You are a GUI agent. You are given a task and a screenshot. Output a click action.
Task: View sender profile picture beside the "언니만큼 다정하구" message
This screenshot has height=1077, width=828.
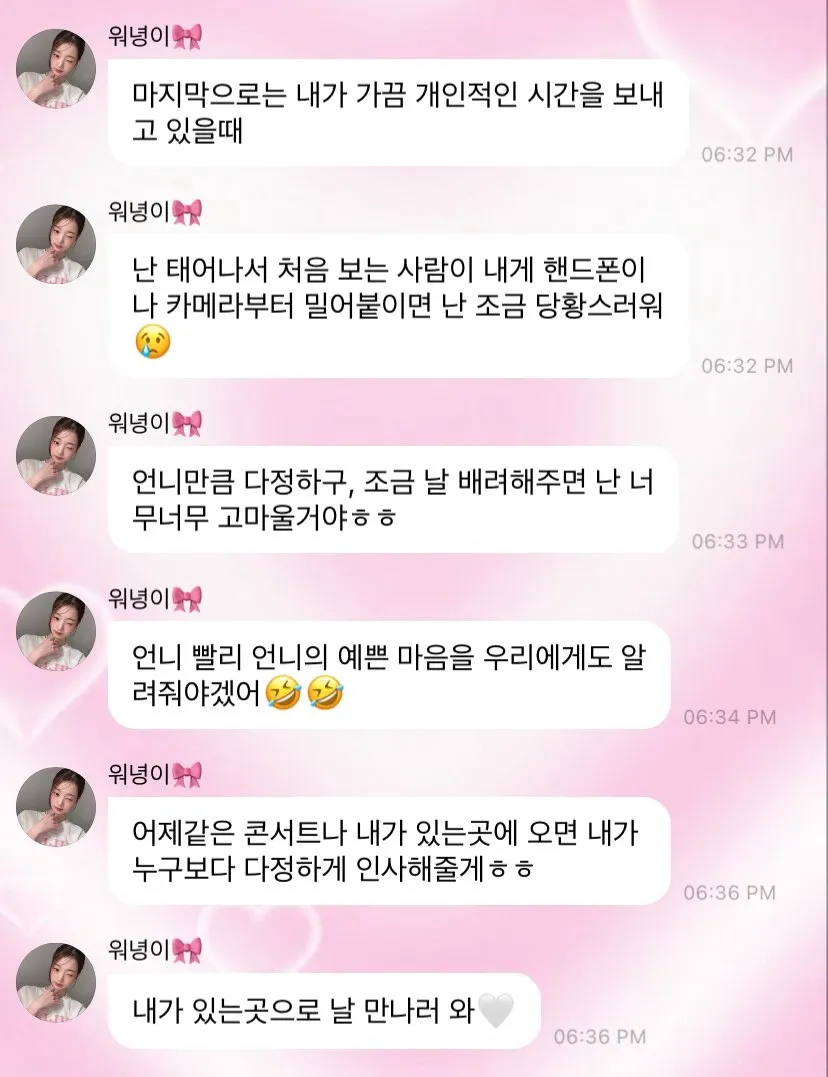57,455
